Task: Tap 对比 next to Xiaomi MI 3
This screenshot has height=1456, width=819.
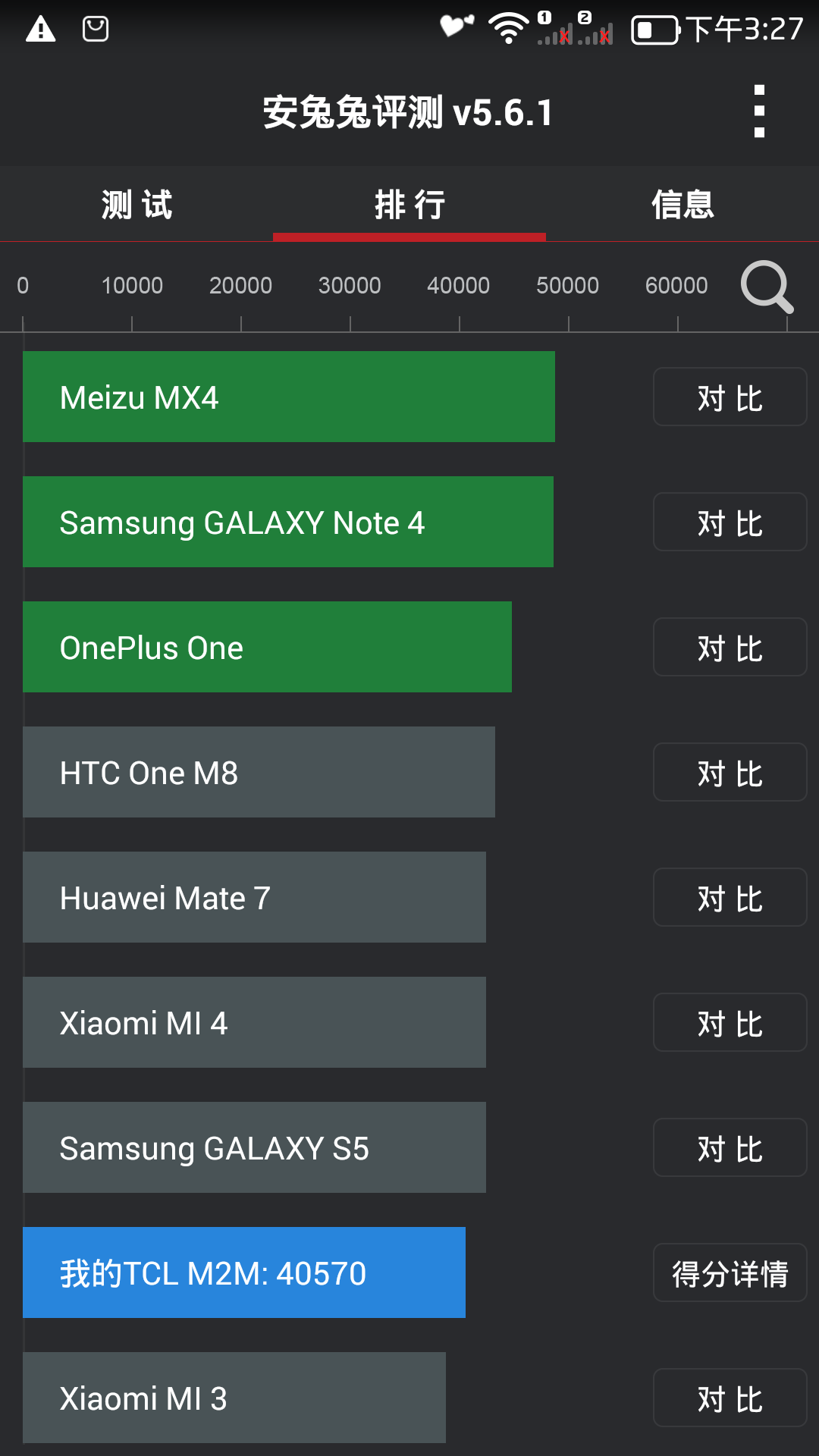Action: (730, 1398)
